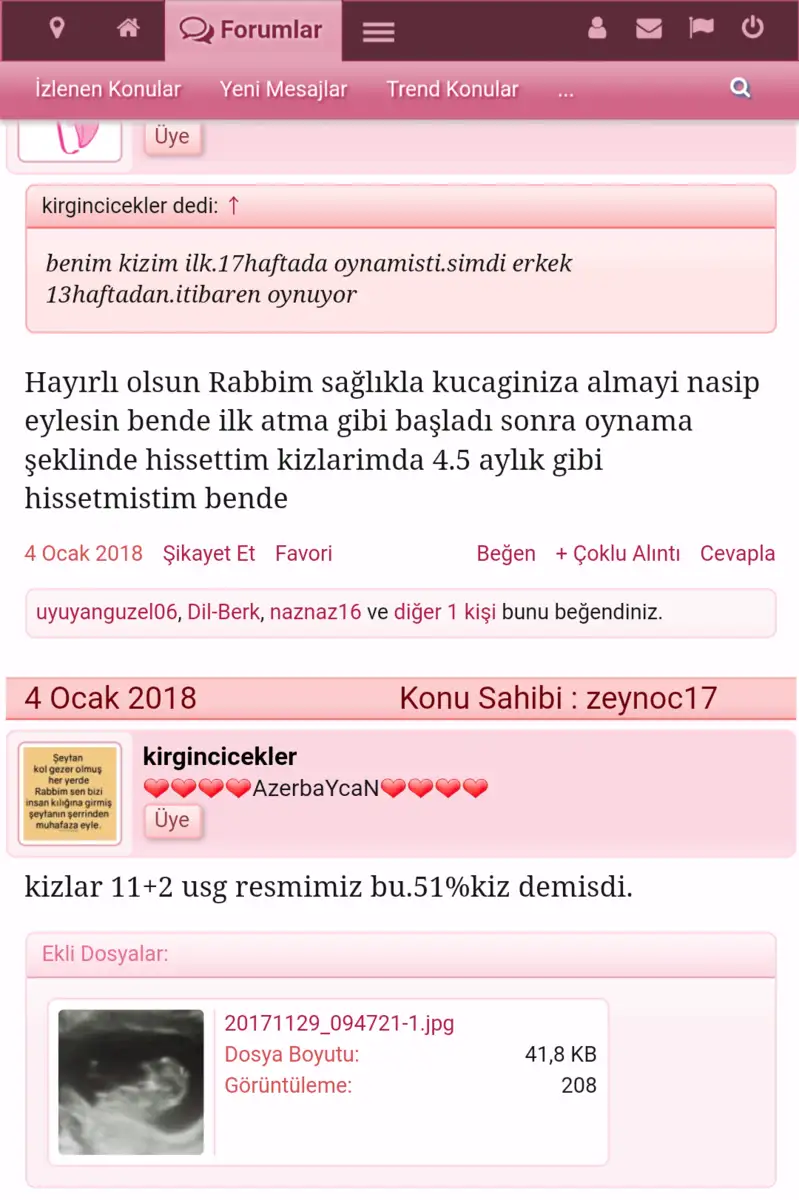Switch to Yeni Mesajlar
Viewport: 799px width, 1200px height.
point(283,89)
